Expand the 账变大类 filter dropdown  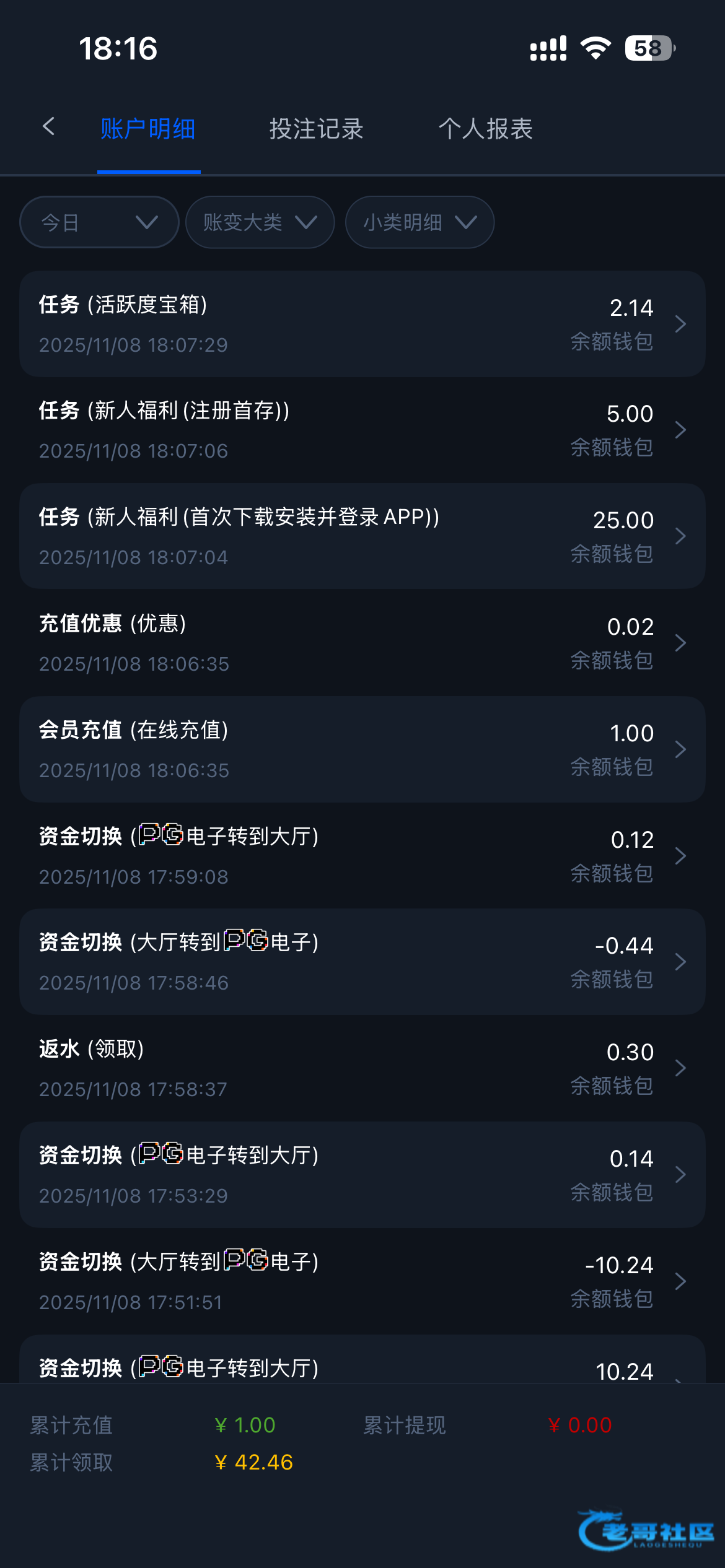(x=260, y=222)
